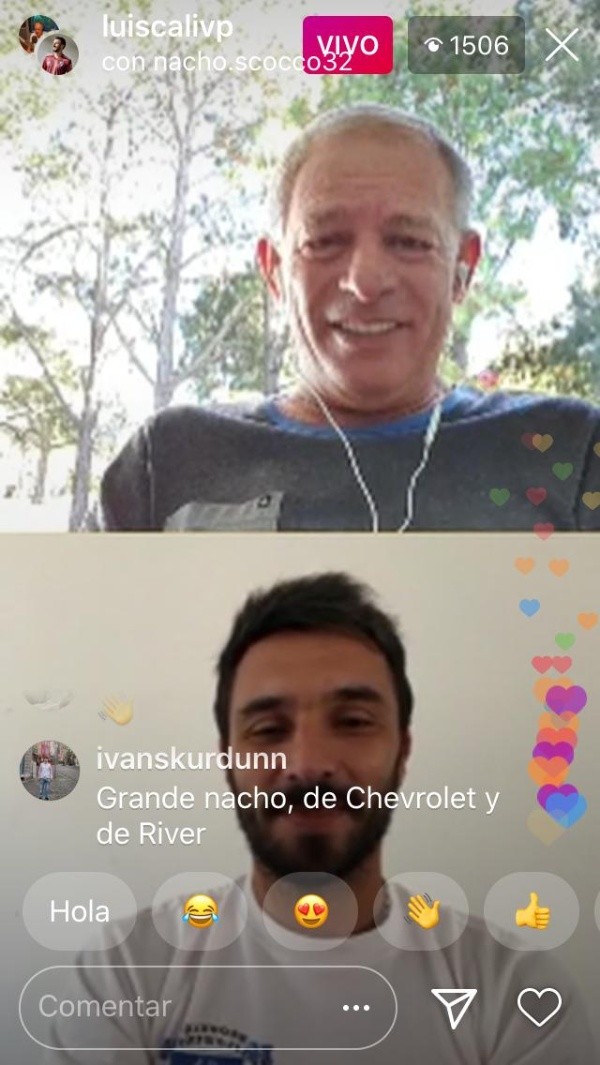Open luiscalivp's profile from the header
Screen dimensions: 600x1065
pyautogui.click(x=166, y=27)
